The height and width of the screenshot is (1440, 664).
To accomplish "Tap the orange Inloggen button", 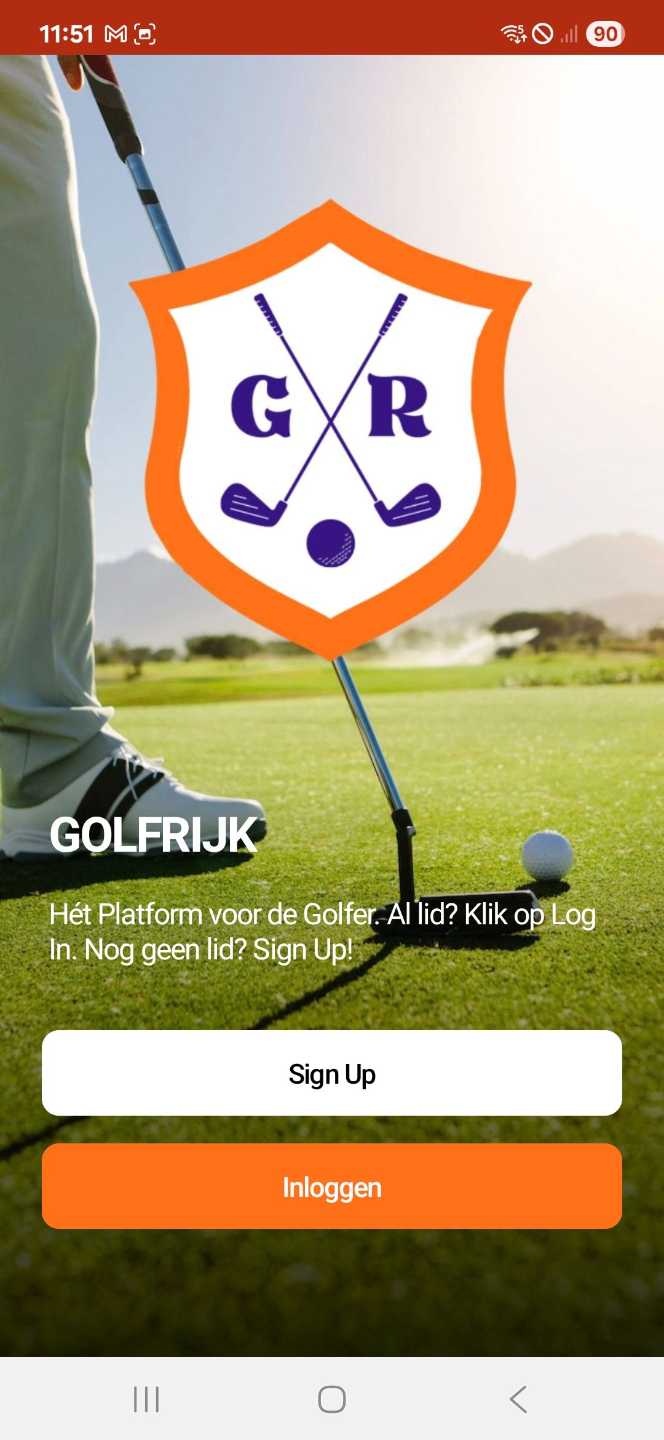I will pyautogui.click(x=332, y=1187).
